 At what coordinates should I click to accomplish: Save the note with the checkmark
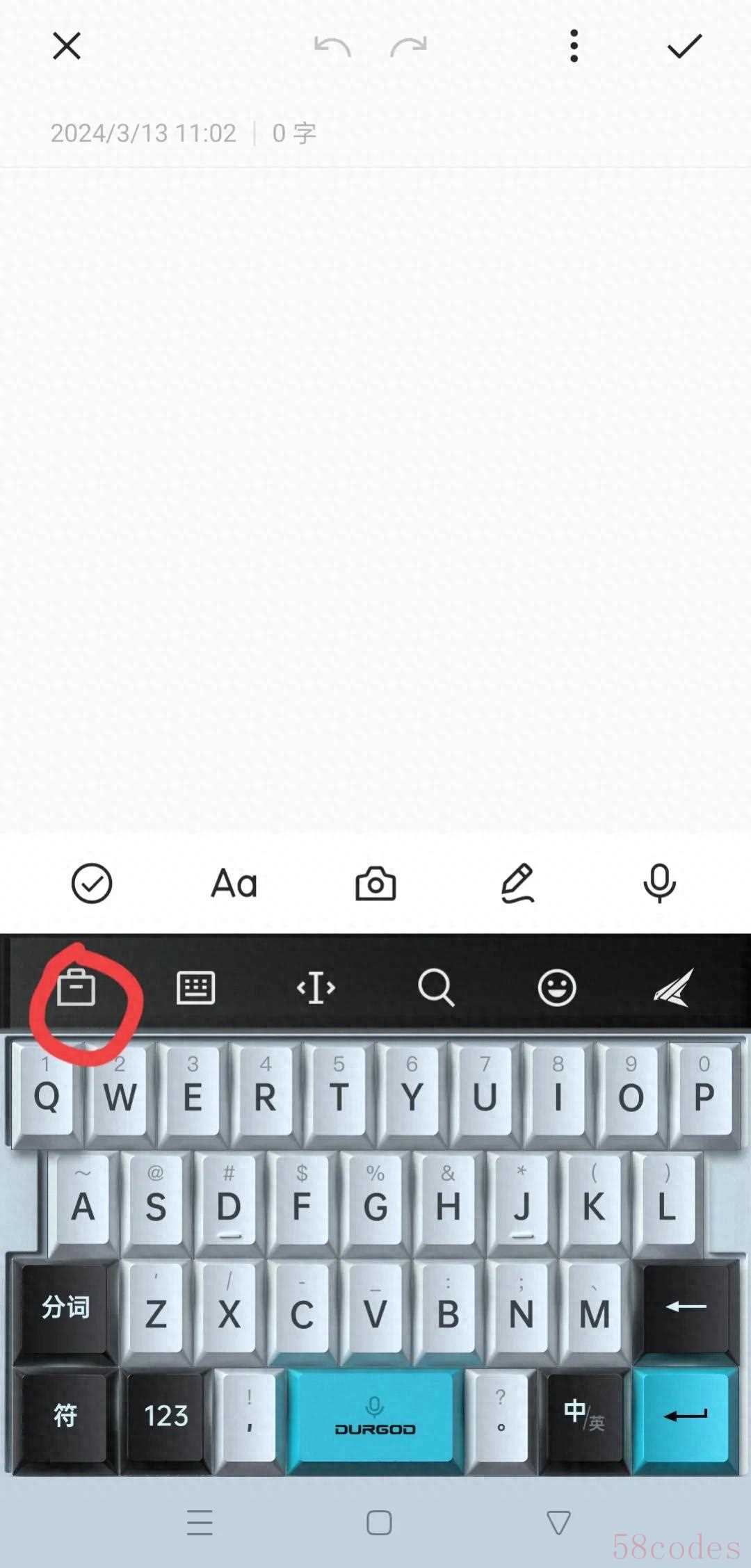684,47
